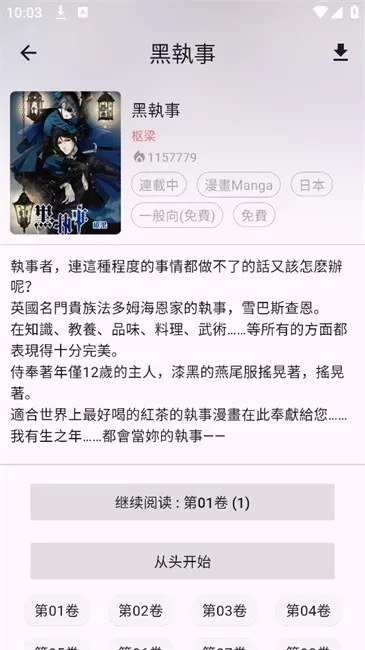Tap the 日本 tag chip
Screen dimensions: 365x650
tap(311, 184)
